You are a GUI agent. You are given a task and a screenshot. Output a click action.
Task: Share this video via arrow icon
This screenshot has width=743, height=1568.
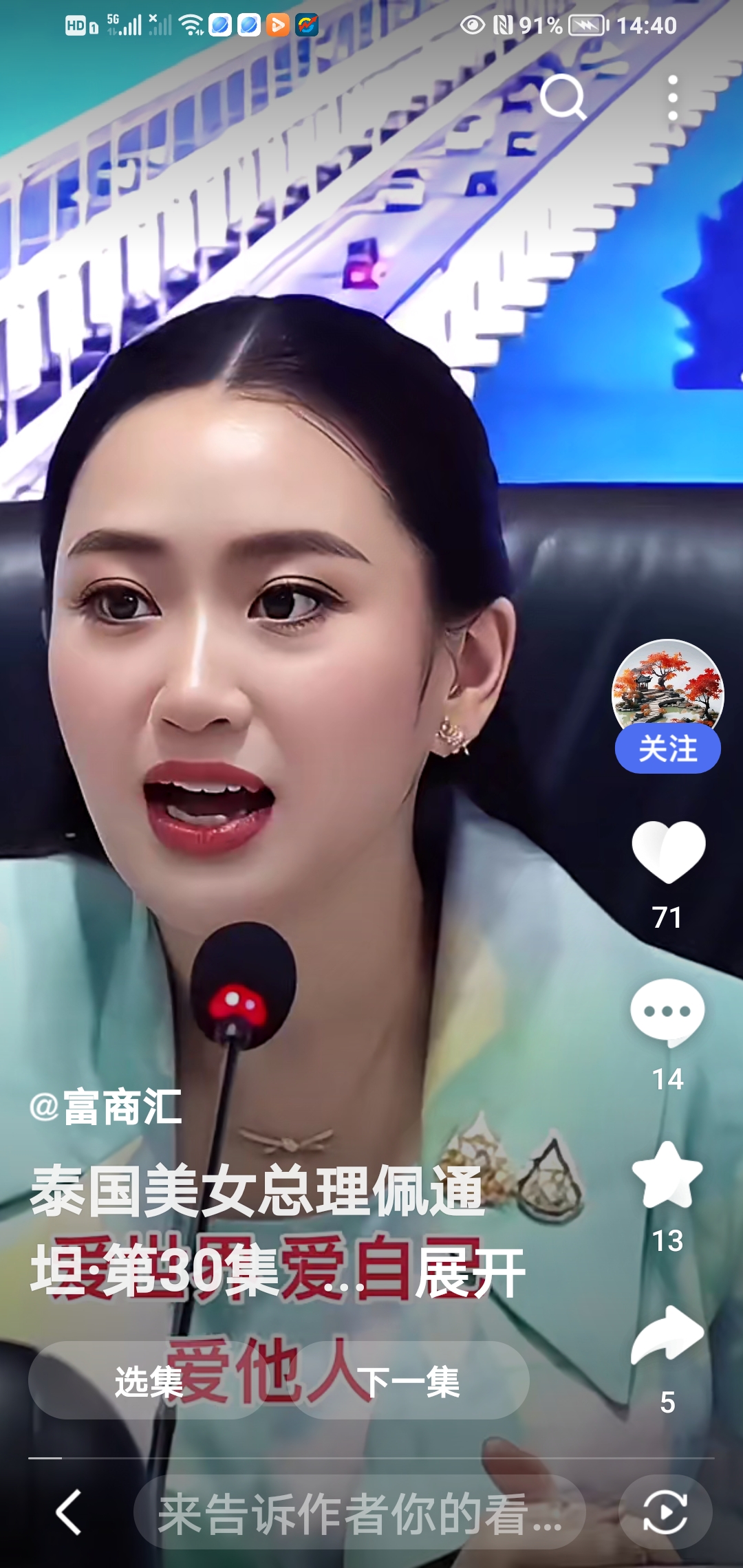[x=667, y=1336]
